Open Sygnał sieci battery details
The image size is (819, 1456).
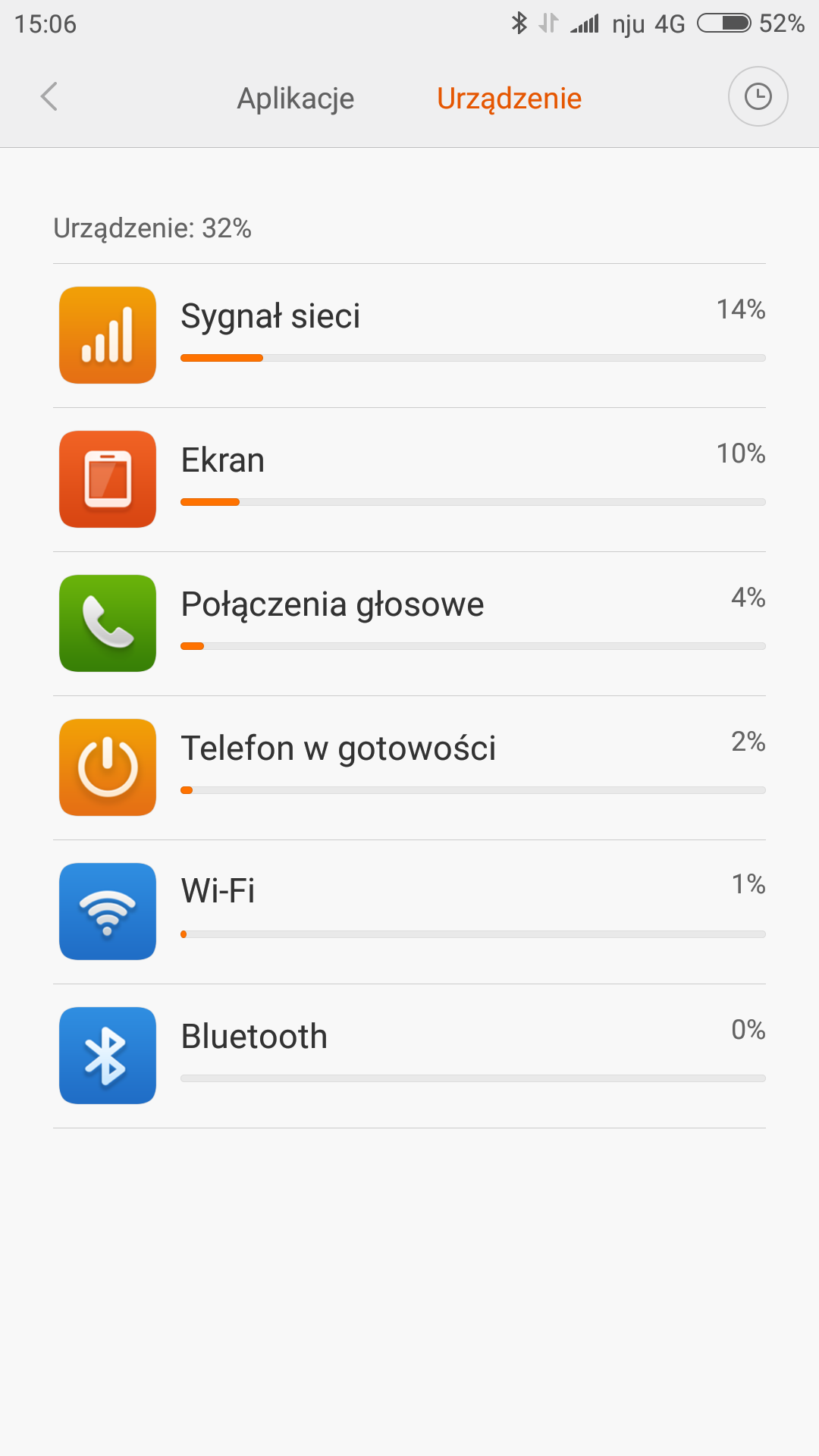point(409,335)
